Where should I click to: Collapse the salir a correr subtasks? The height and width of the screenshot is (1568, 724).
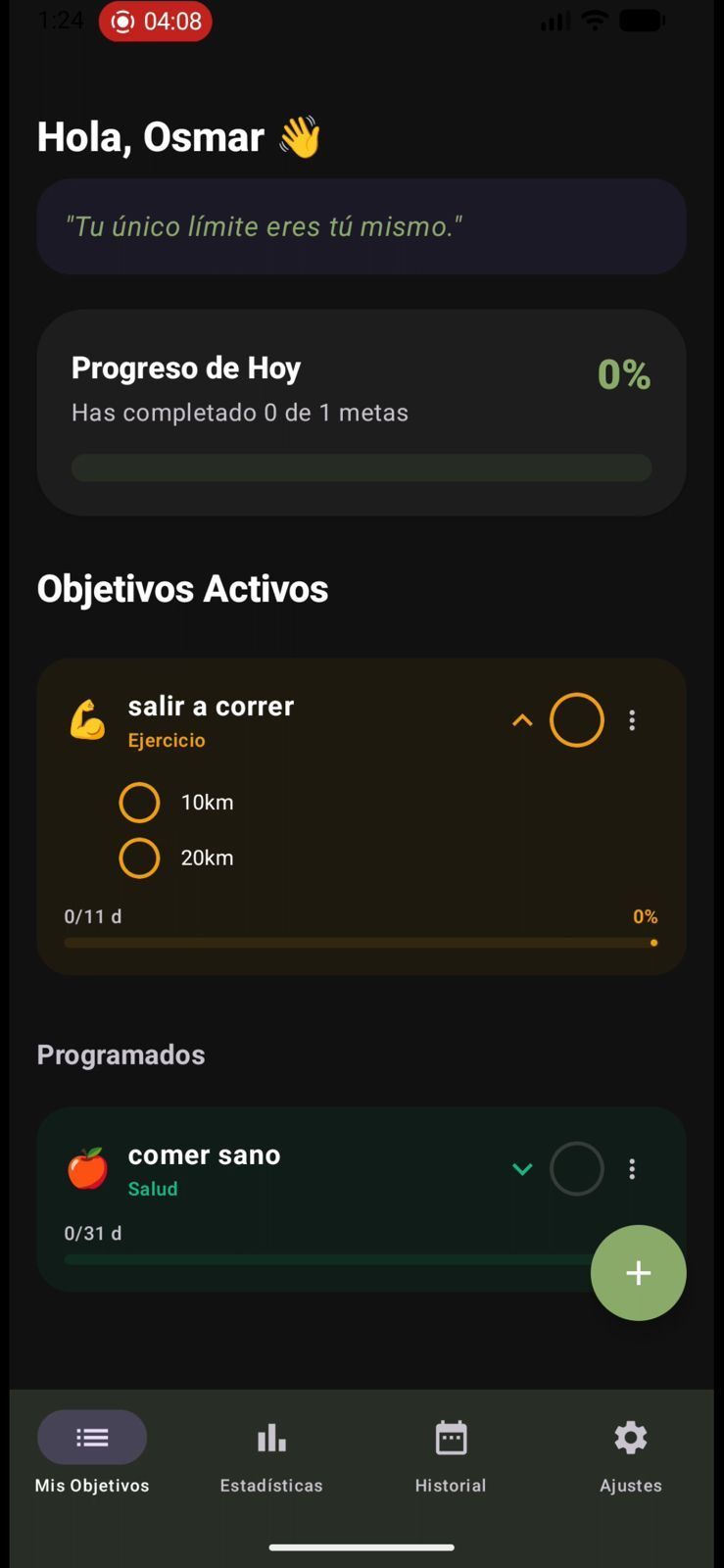coord(522,721)
